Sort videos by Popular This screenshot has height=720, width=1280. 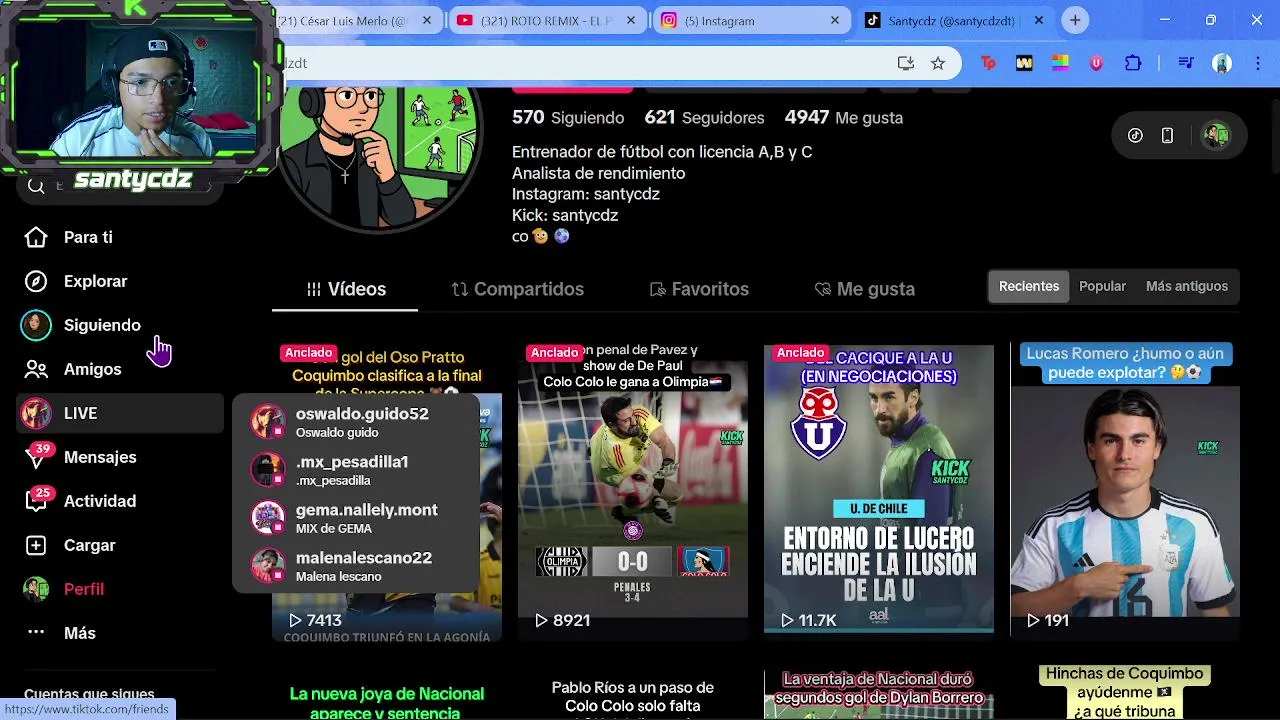(1102, 286)
